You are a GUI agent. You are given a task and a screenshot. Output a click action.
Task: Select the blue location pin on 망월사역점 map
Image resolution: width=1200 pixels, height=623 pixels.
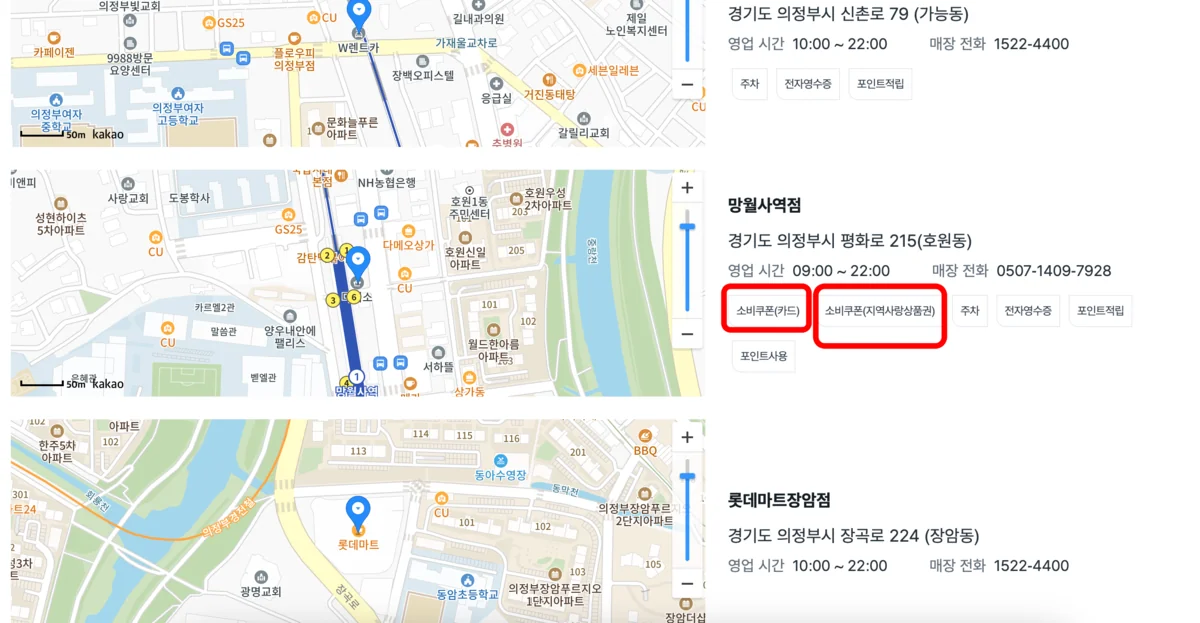(358, 264)
